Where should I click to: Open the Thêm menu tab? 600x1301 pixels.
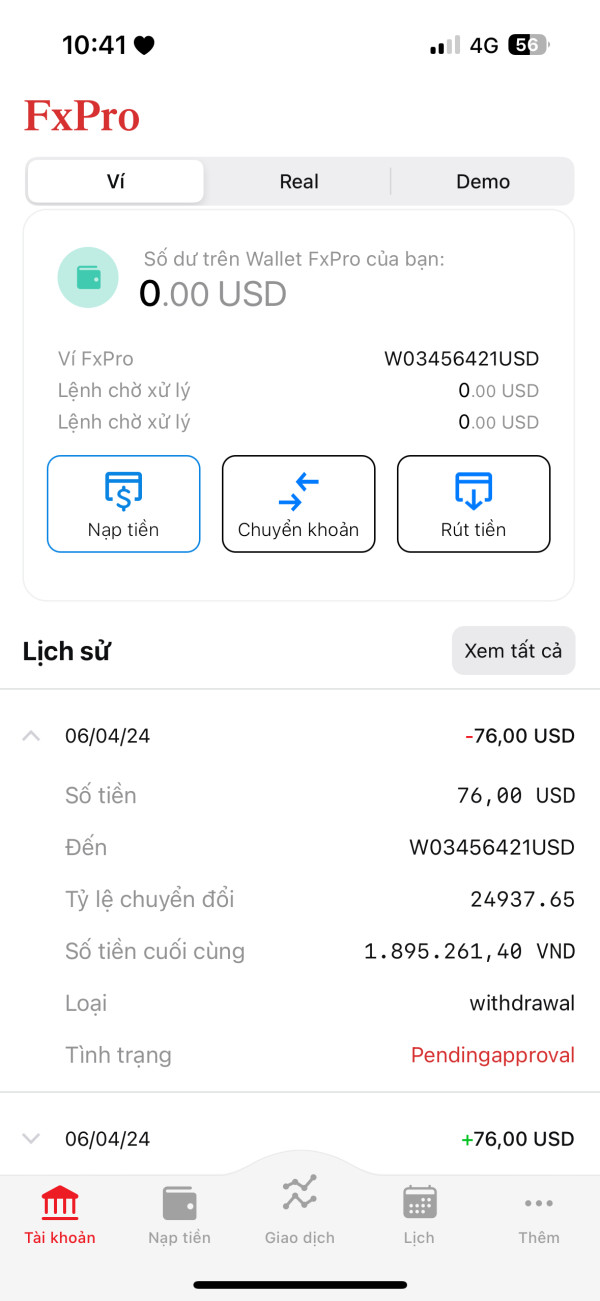click(538, 1214)
